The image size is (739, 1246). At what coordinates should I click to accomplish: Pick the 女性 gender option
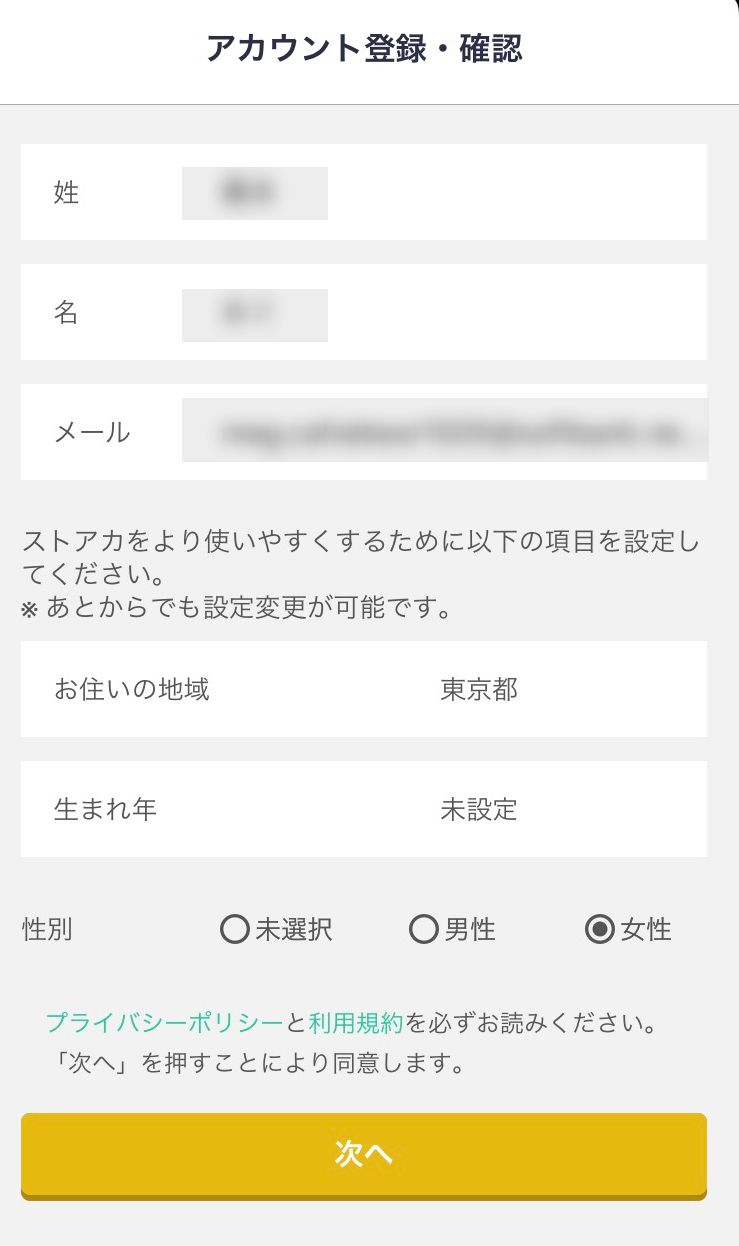[600, 930]
